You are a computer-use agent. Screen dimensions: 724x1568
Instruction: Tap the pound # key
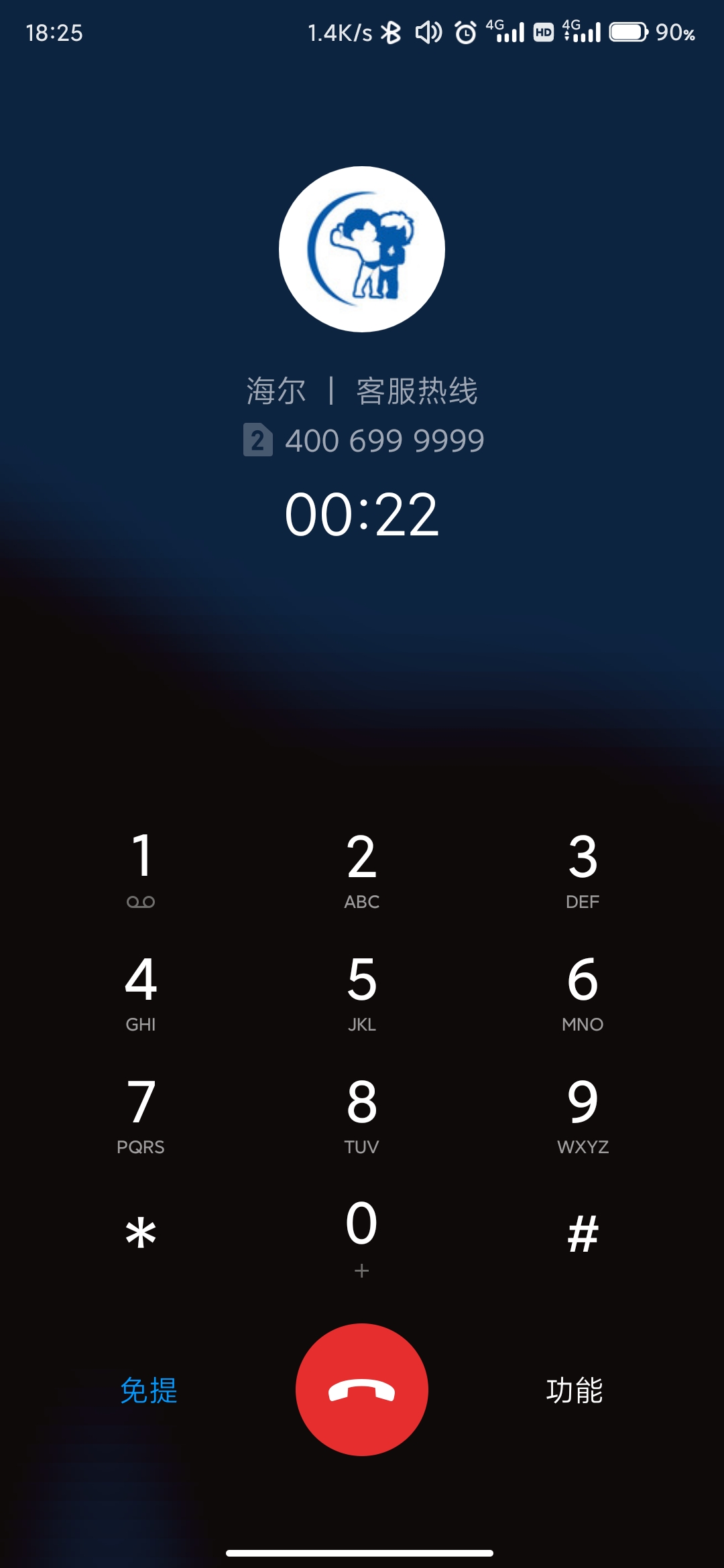point(583,1234)
